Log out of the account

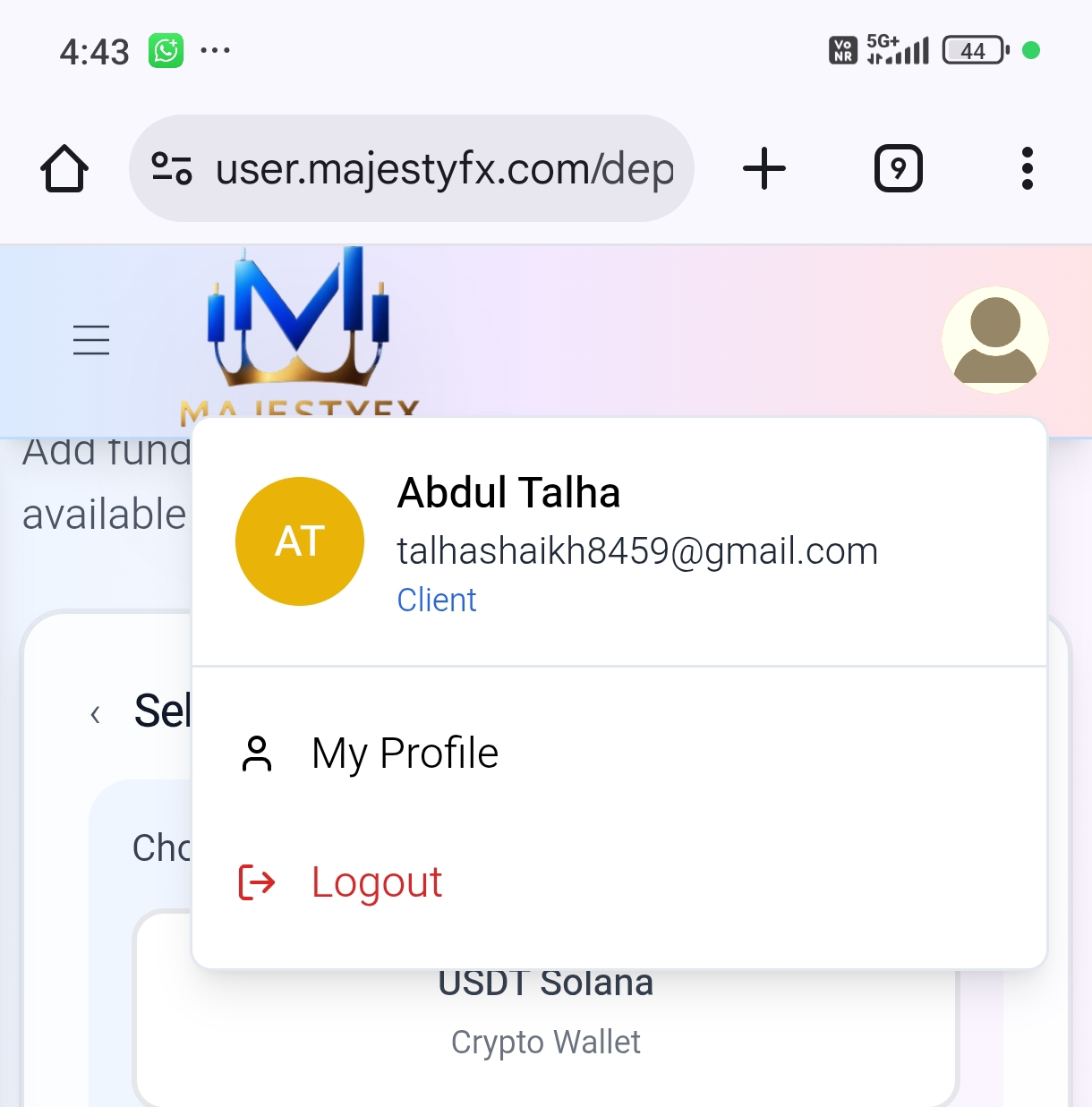[376, 882]
